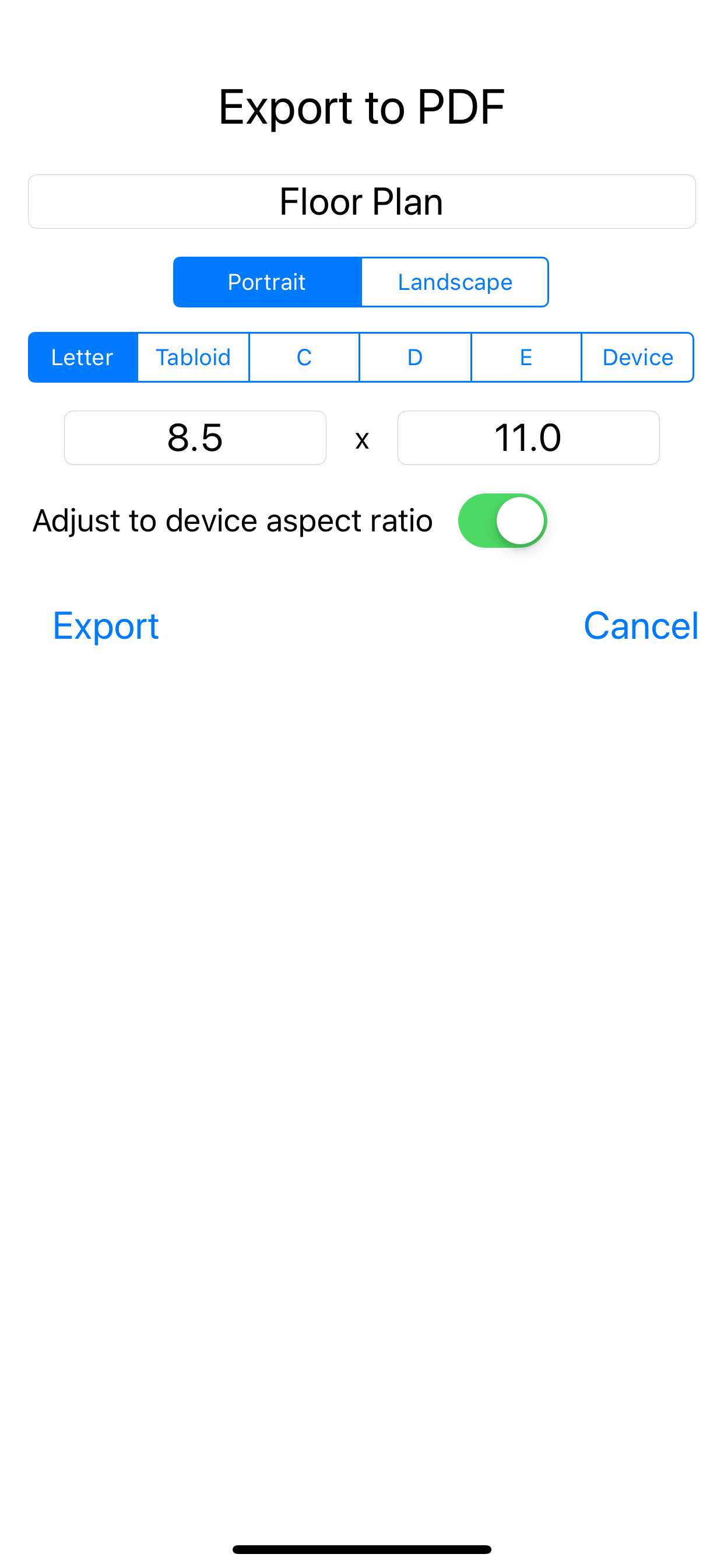This screenshot has height=1568, width=724.
Task: Tap the home indicator bar
Action: tap(362, 1549)
